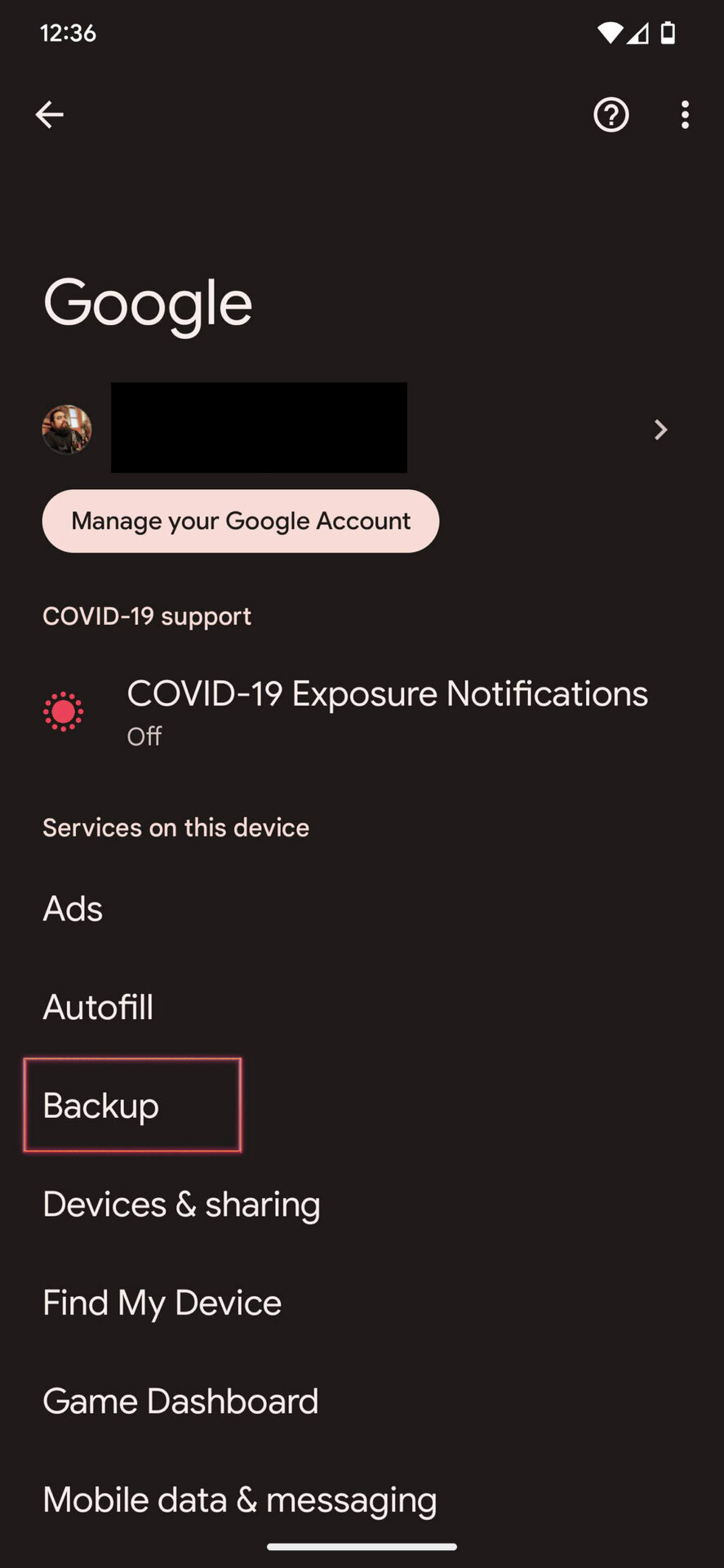Image resolution: width=724 pixels, height=1568 pixels.
Task: Open Game Dashboard
Action: 362,1401
